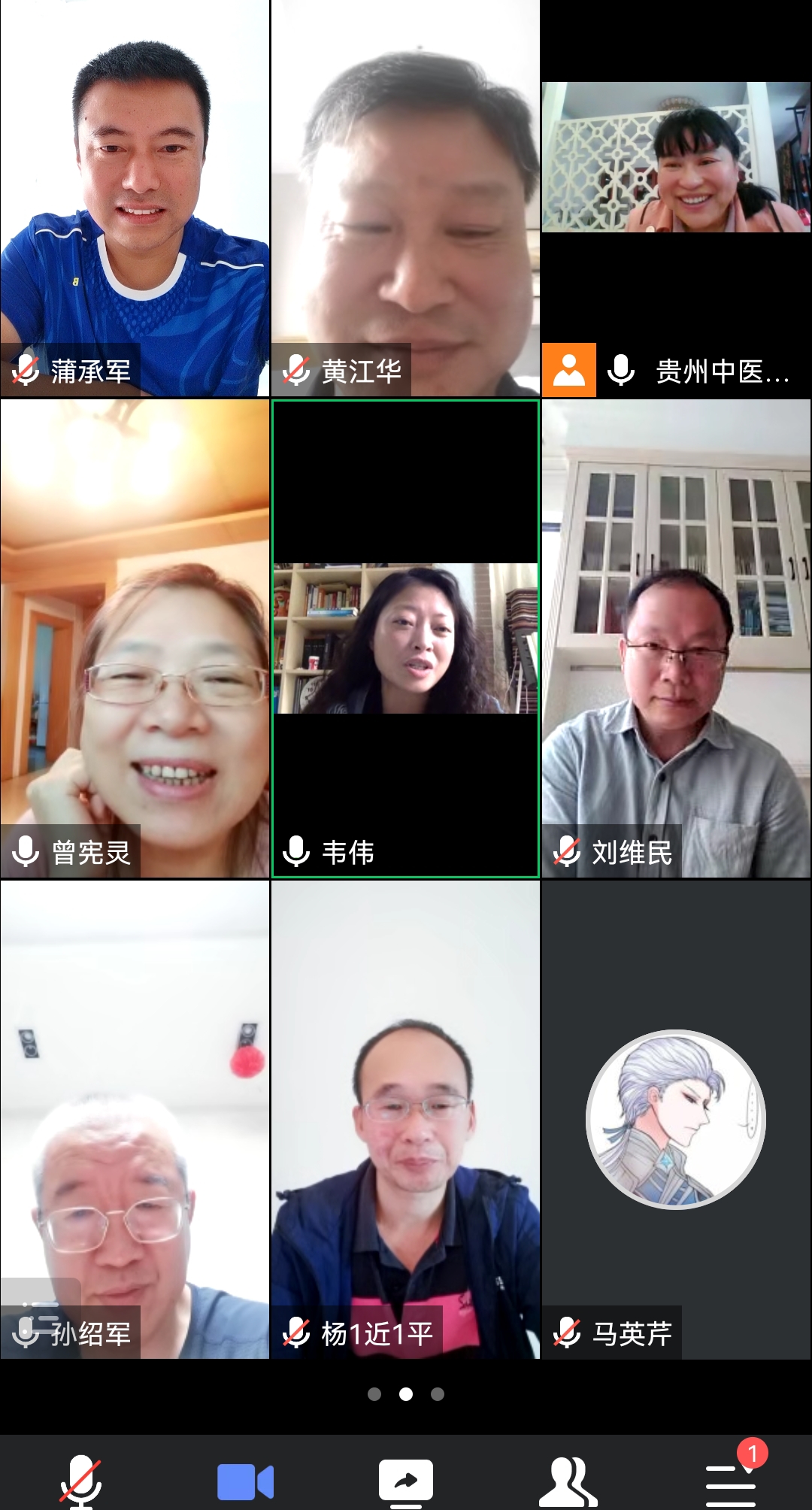Select 马英芹's avatar tile
Image resolution: width=812 pixels, height=1510 pixels.
tap(676, 1120)
